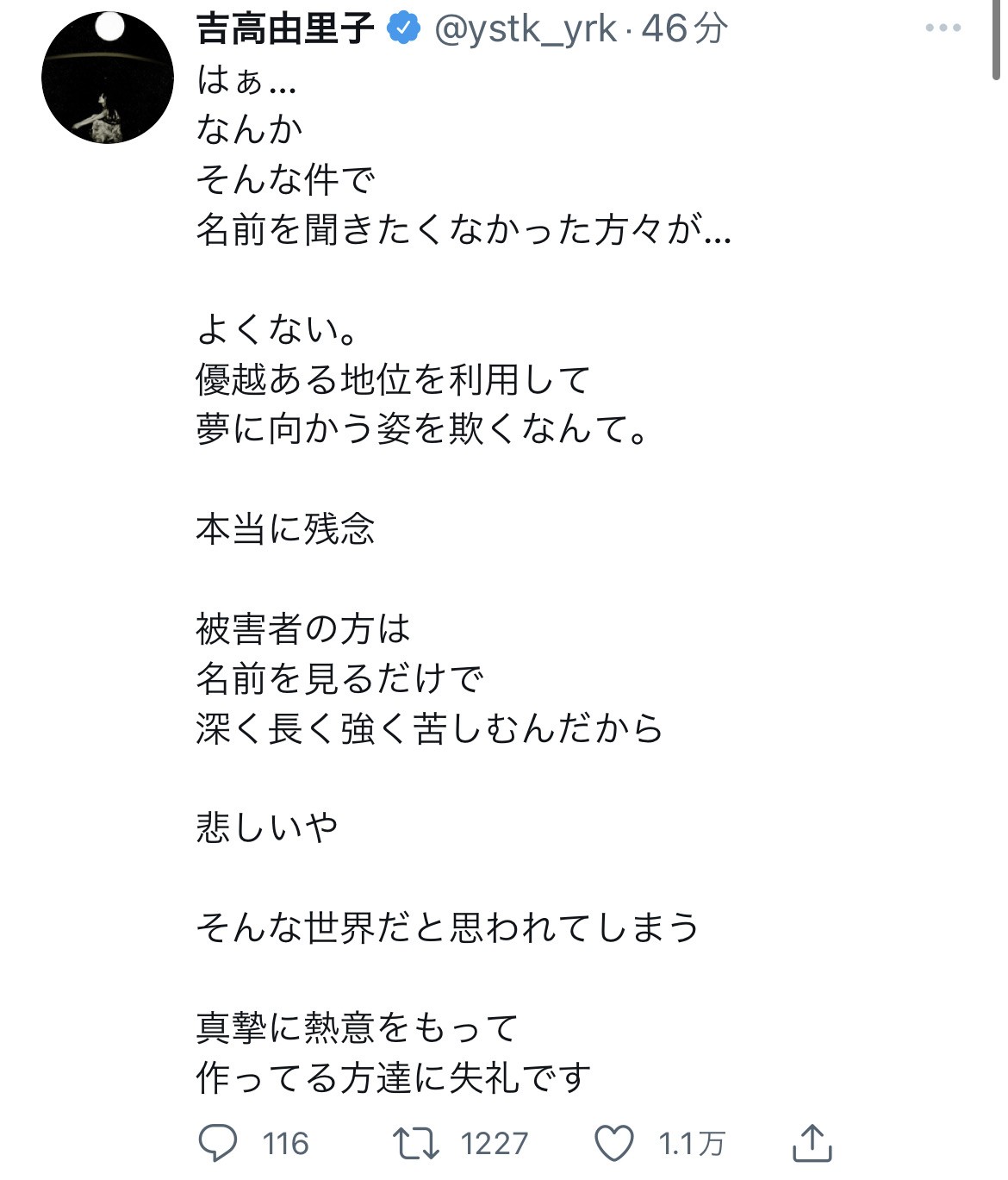Open 吉高由里子's profile picture
1008x1180 pixels.
107,78
